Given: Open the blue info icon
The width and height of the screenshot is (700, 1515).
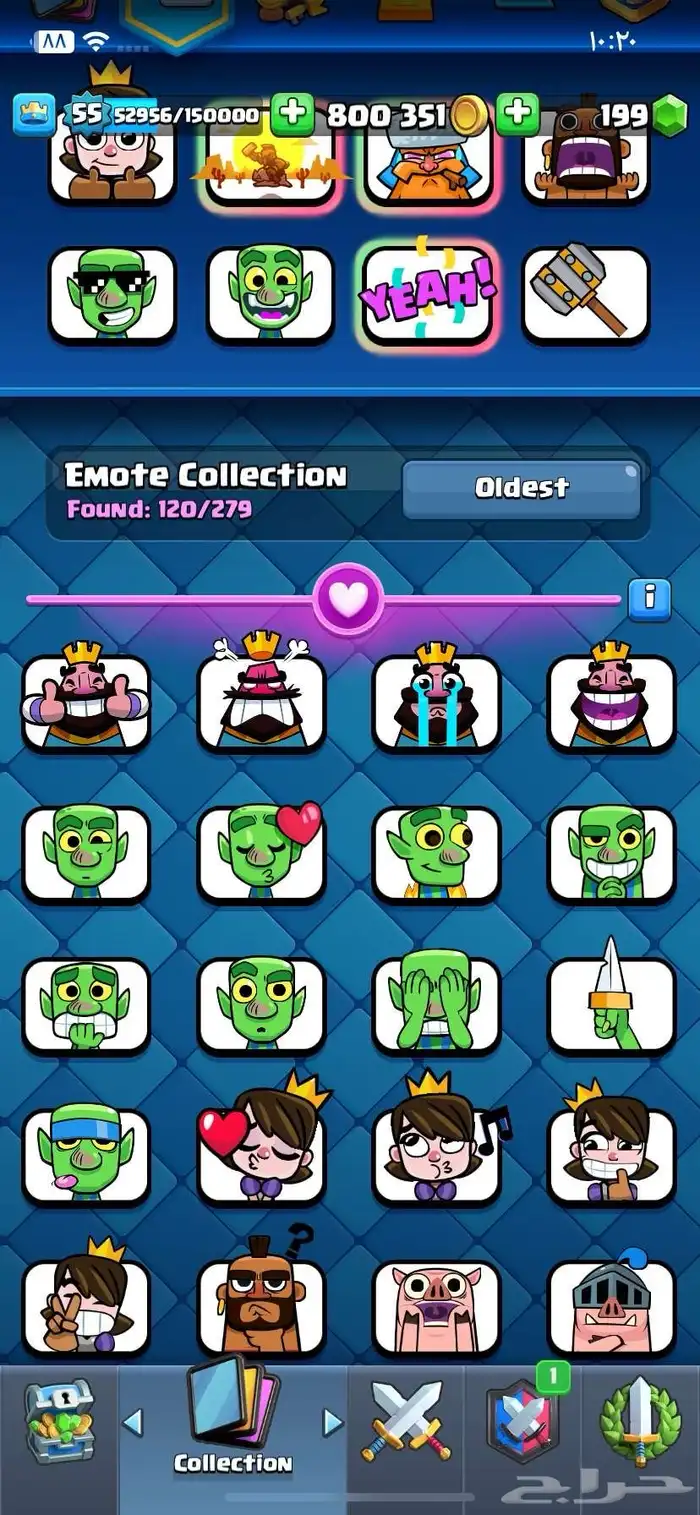Looking at the screenshot, I should [x=649, y=598].
